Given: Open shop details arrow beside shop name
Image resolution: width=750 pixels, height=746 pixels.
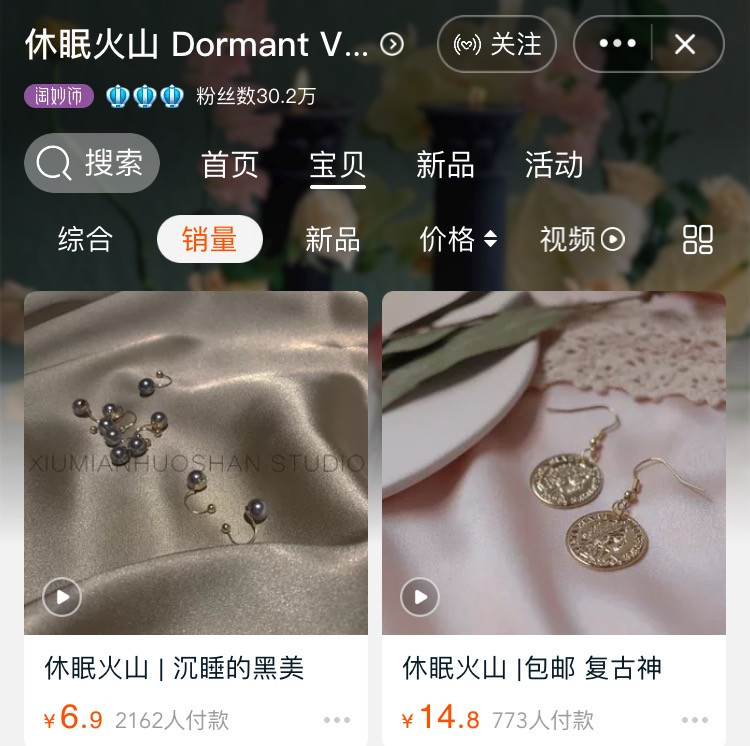Looking at the screenshot, I should (x=393, y=44).
